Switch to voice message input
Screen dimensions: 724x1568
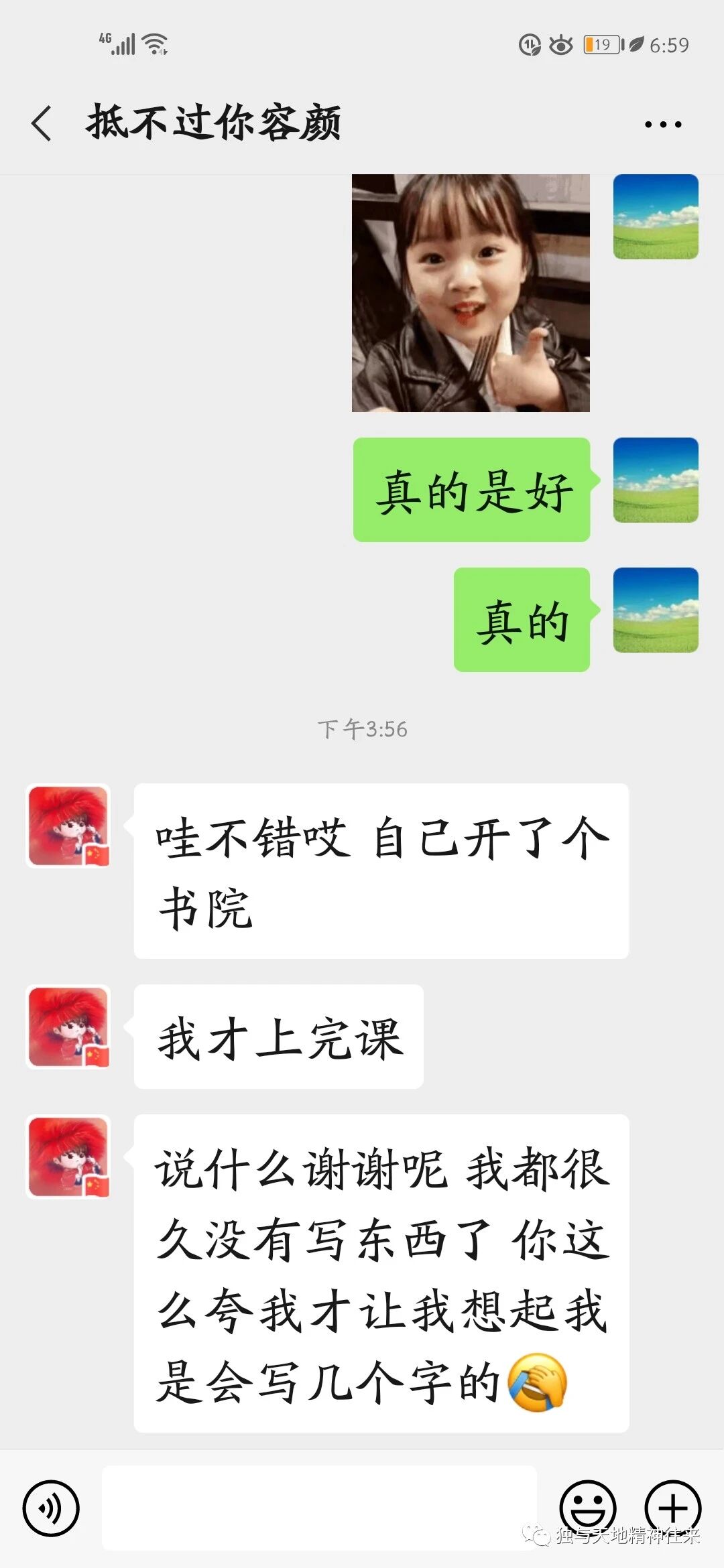(x=51, y=1508)
